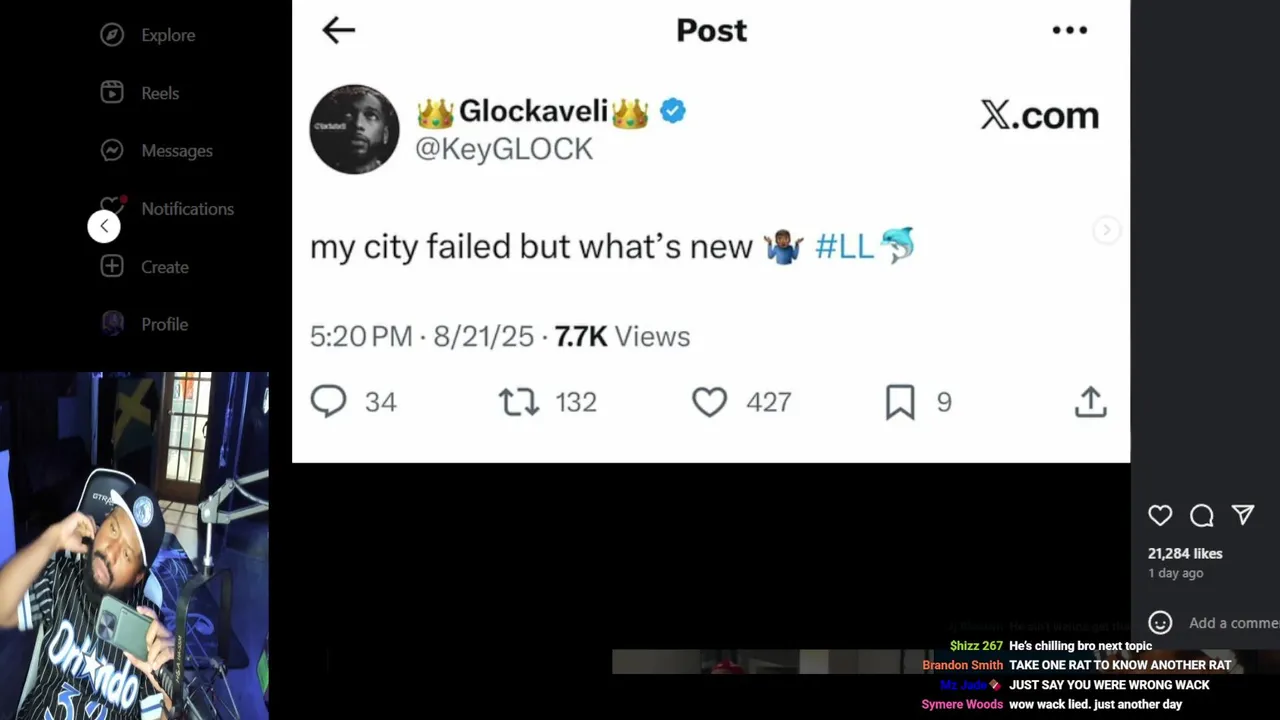
Task: Go to Reels
Action: (140, 93)
